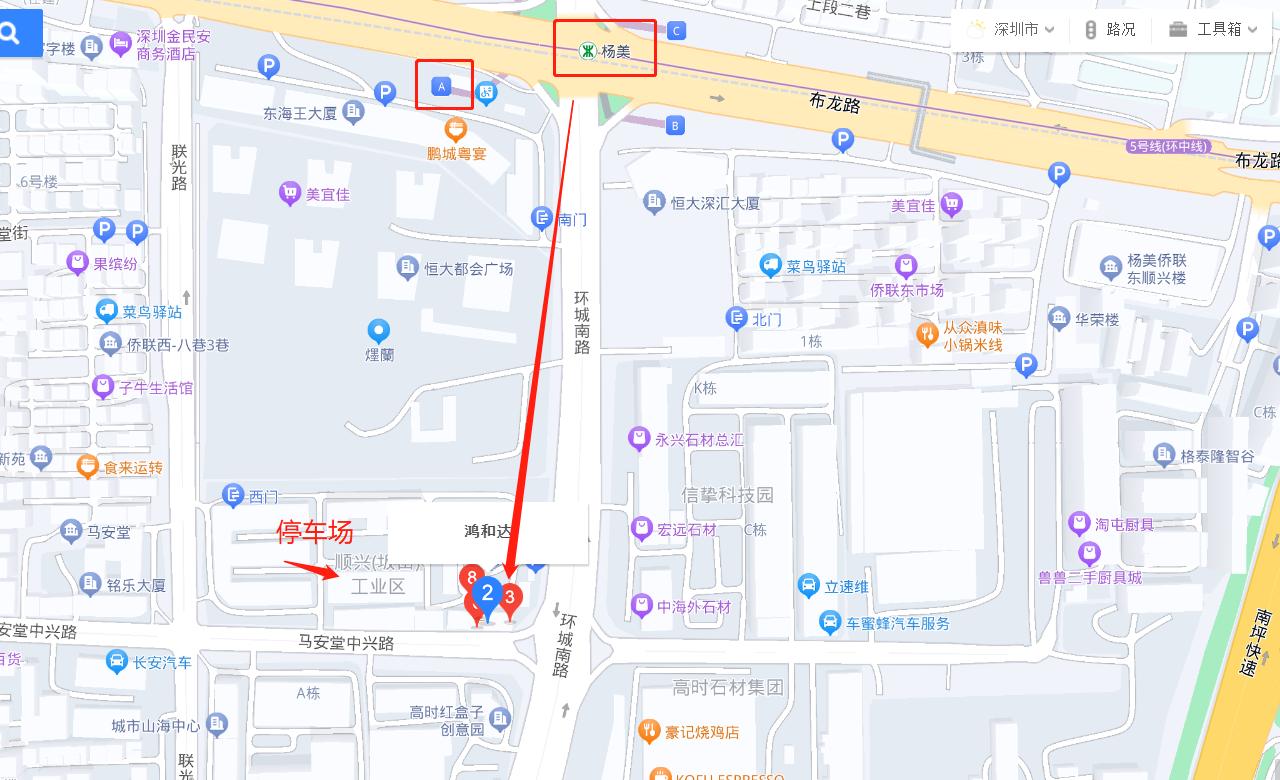Tap the 恒大都会广场 place label
The height and width of the screenshot is (780, 1280).
[x=455, y=268]
